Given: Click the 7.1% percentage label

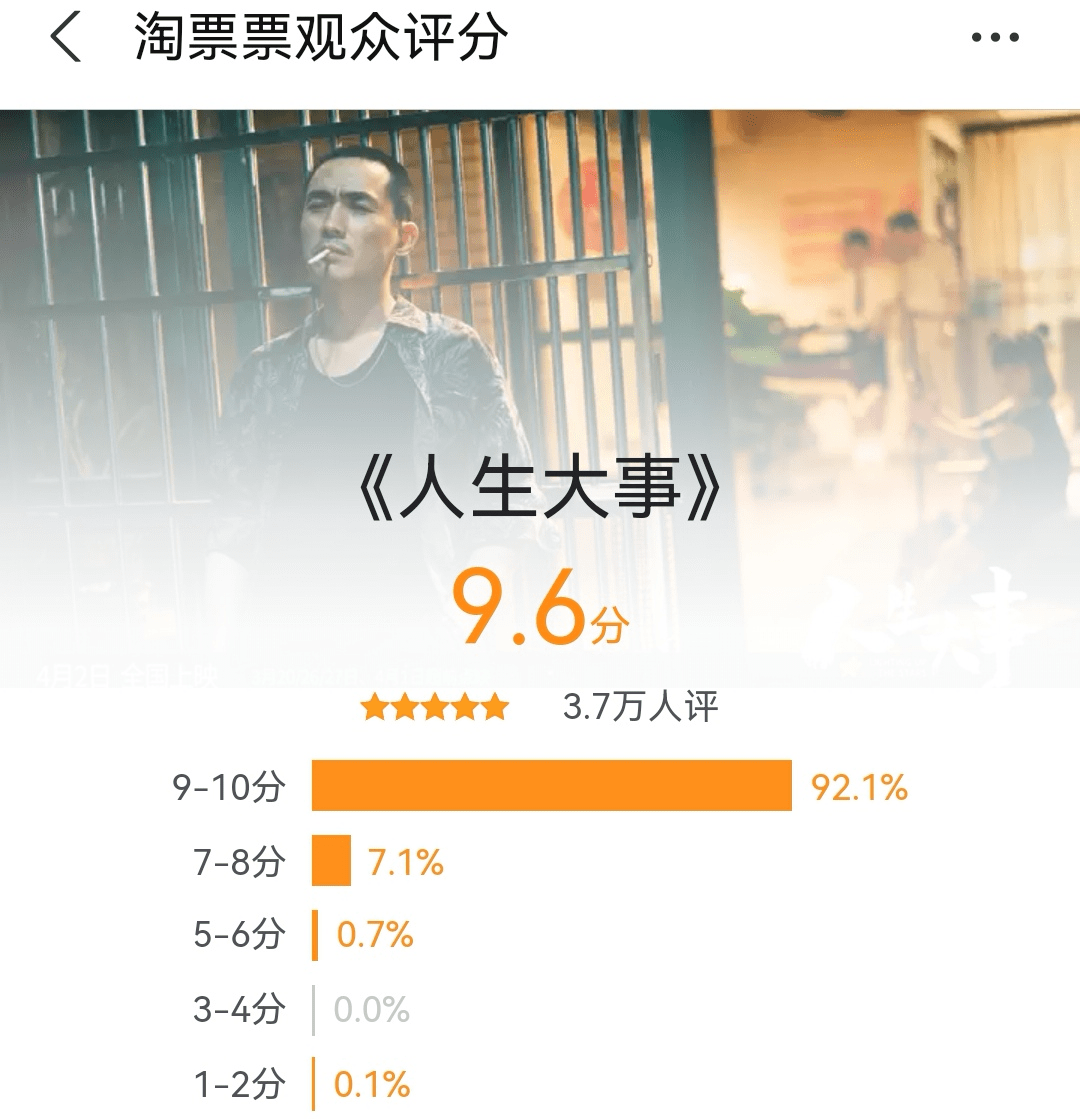Looking at the screenshot, I should tap(406, 861).
